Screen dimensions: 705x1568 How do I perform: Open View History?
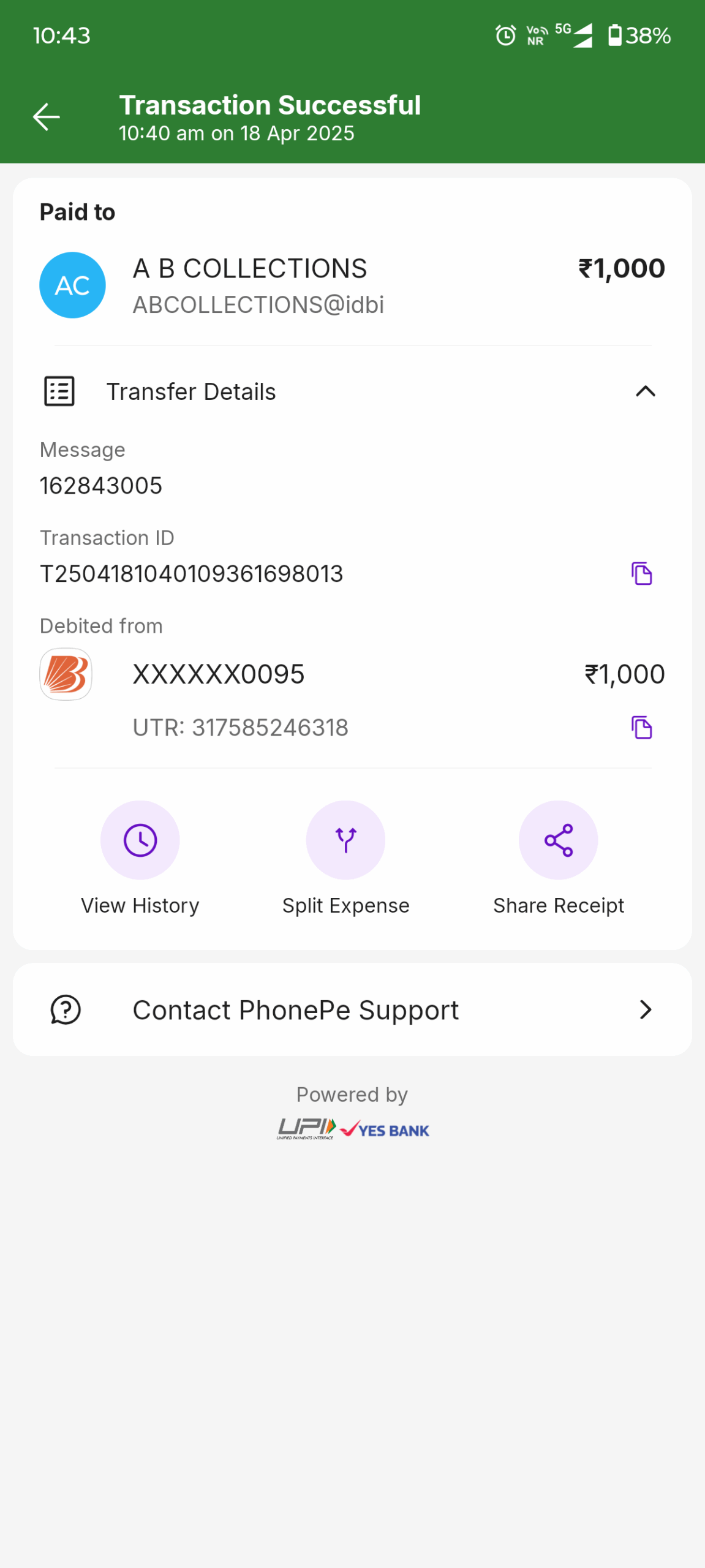point(140,840)
